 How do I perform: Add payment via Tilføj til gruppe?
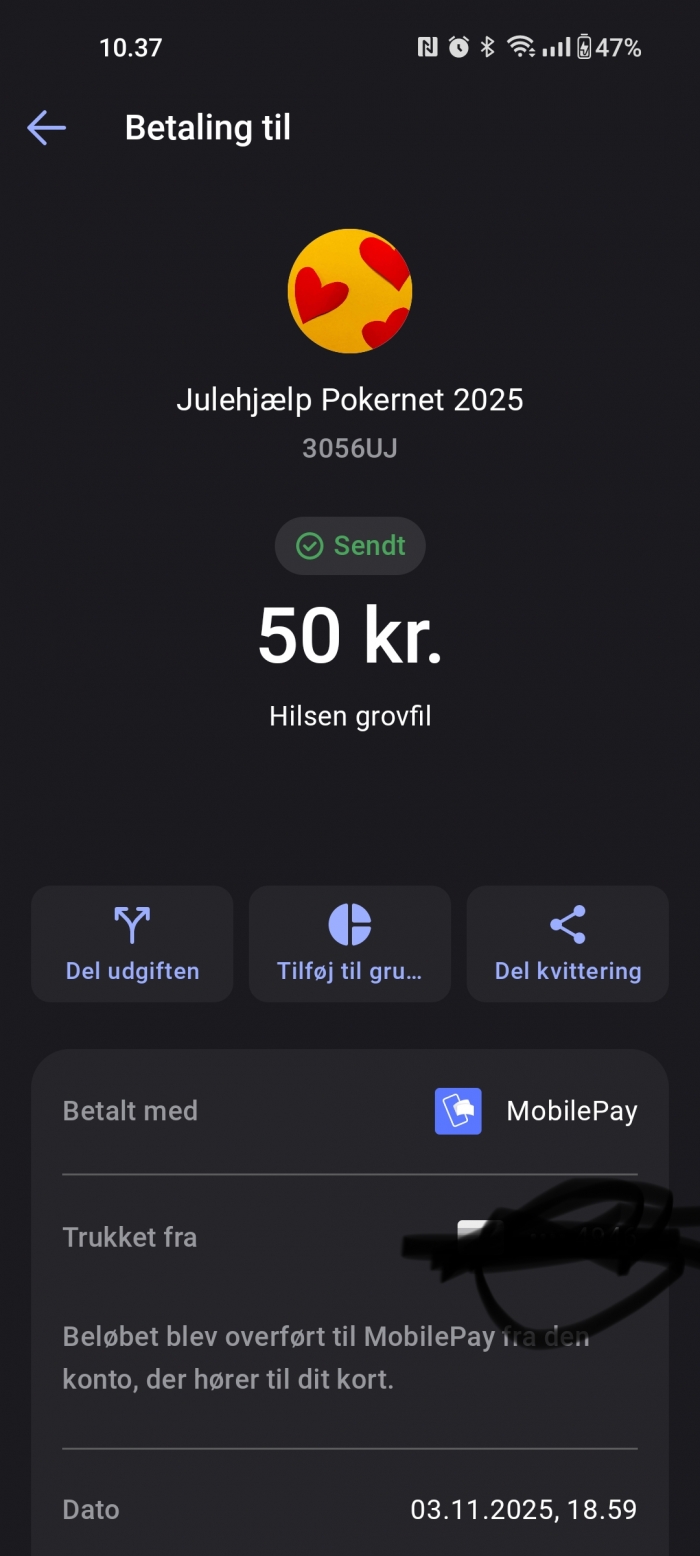(x=350, y=944)
